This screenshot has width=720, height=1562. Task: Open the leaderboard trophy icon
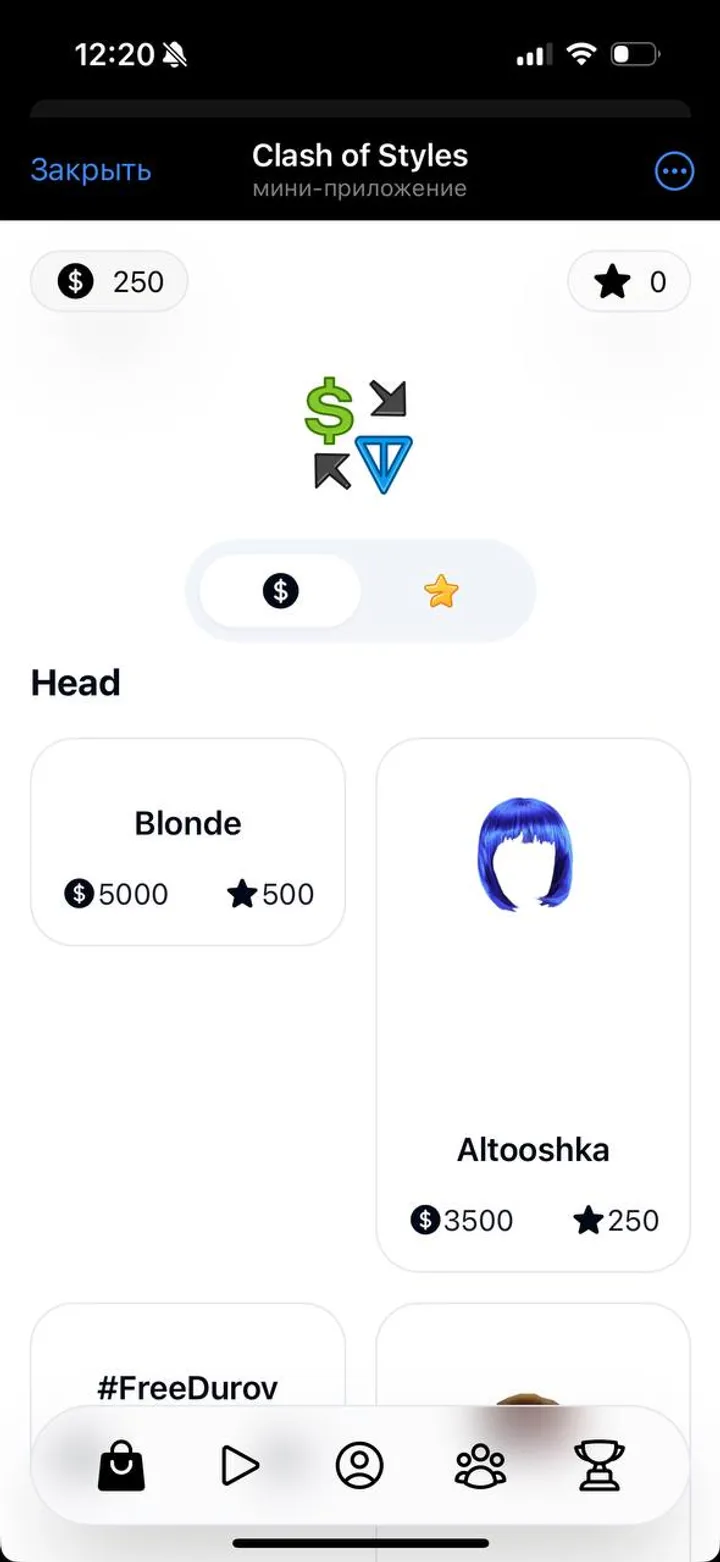pos(600,1465)
